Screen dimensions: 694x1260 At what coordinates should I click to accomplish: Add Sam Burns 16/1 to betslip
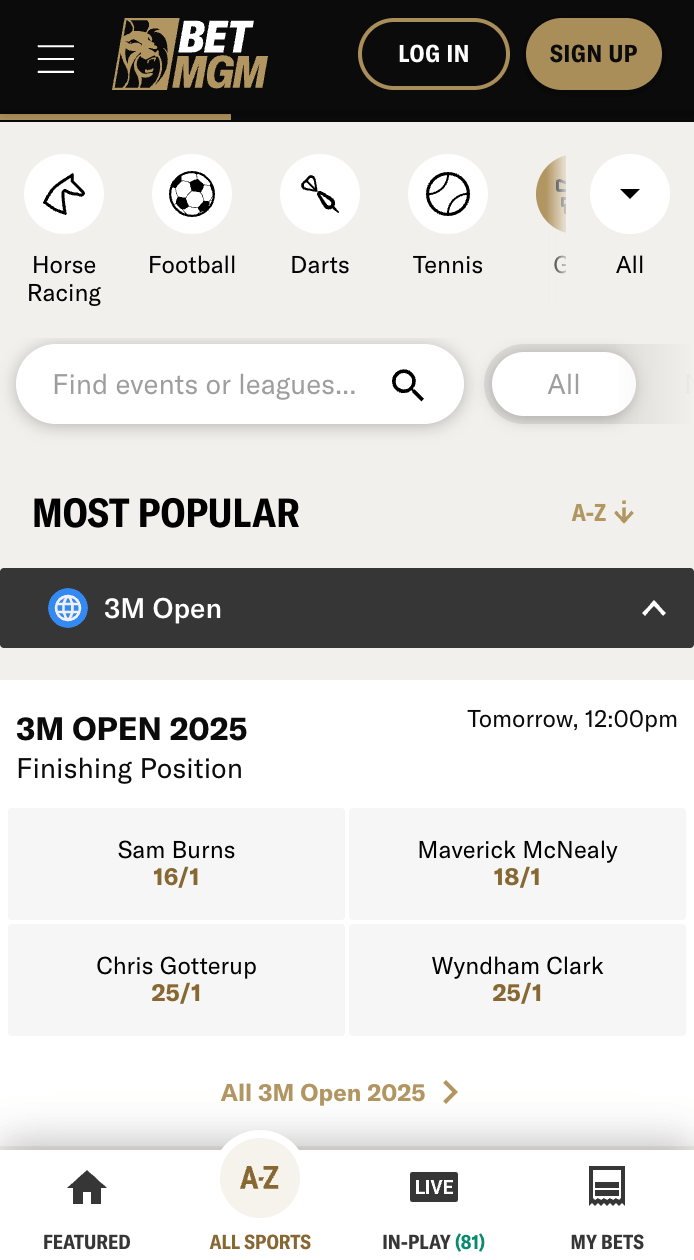click(x=176, y=864)
